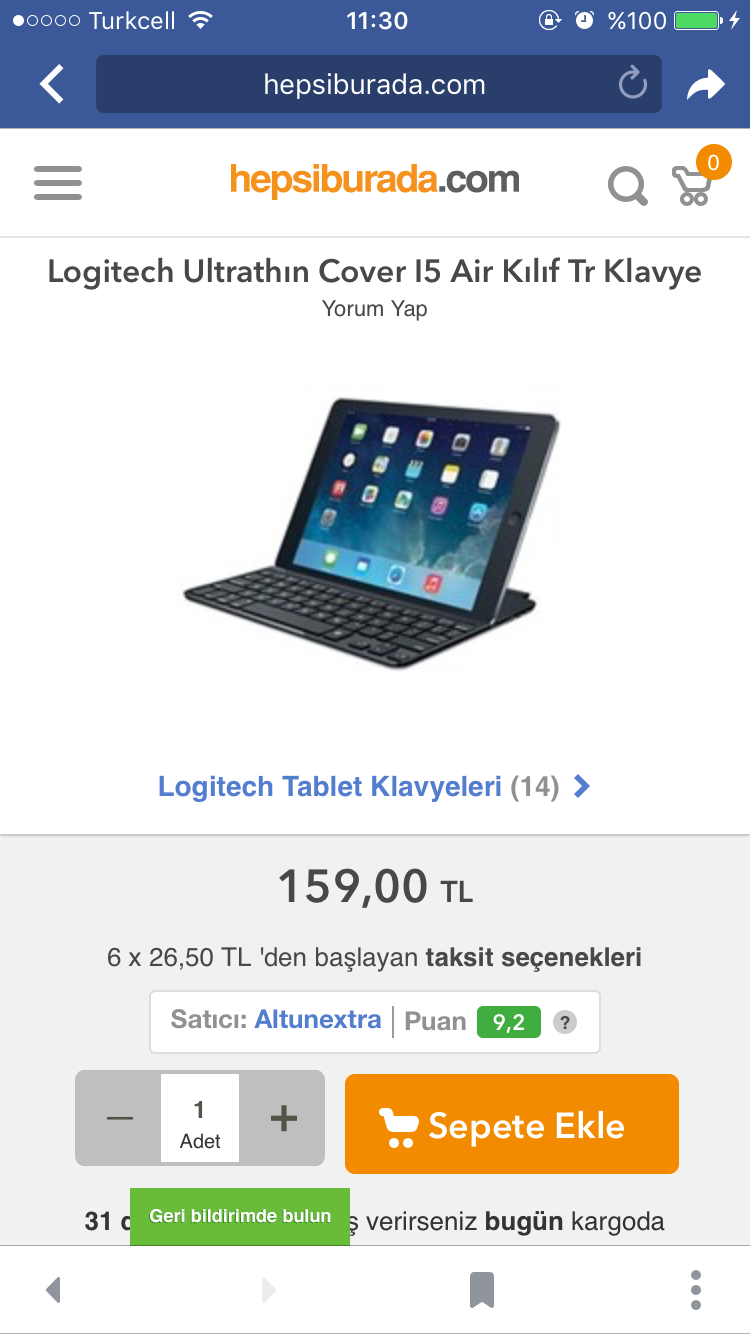Tap Sepete Ekle to add to cart
Viewport: 750px width, 1334px height.
click(x=511, y=1124)
